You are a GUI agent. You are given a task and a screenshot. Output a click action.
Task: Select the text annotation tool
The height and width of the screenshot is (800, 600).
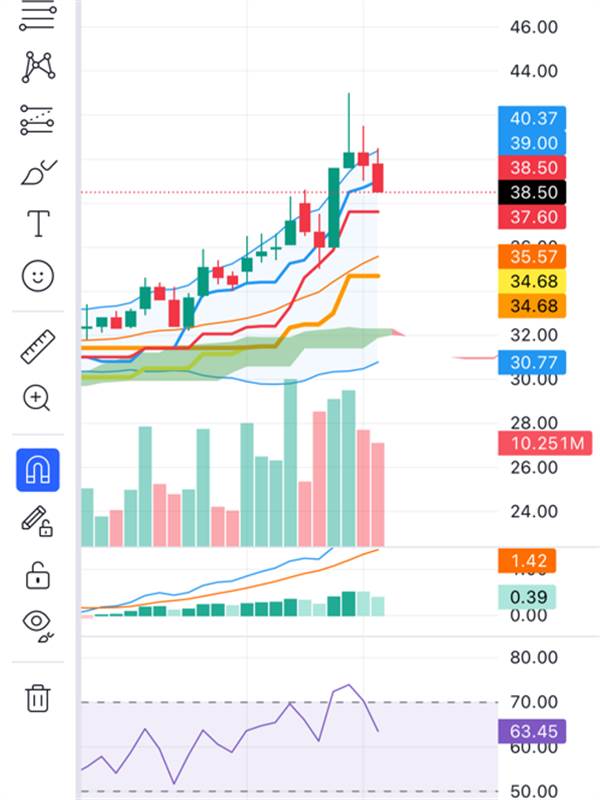point(38,224)
